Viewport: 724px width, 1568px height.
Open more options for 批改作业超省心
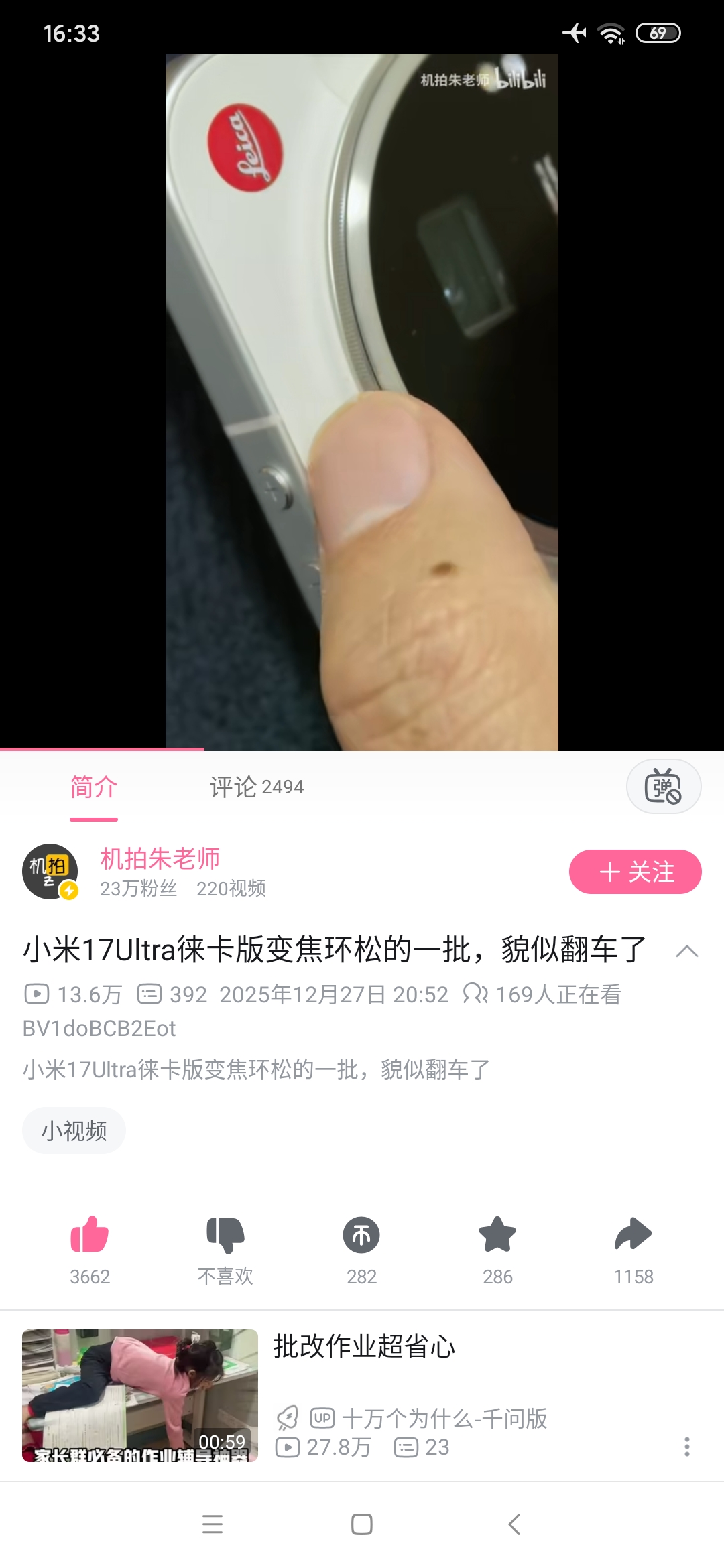686,1447
